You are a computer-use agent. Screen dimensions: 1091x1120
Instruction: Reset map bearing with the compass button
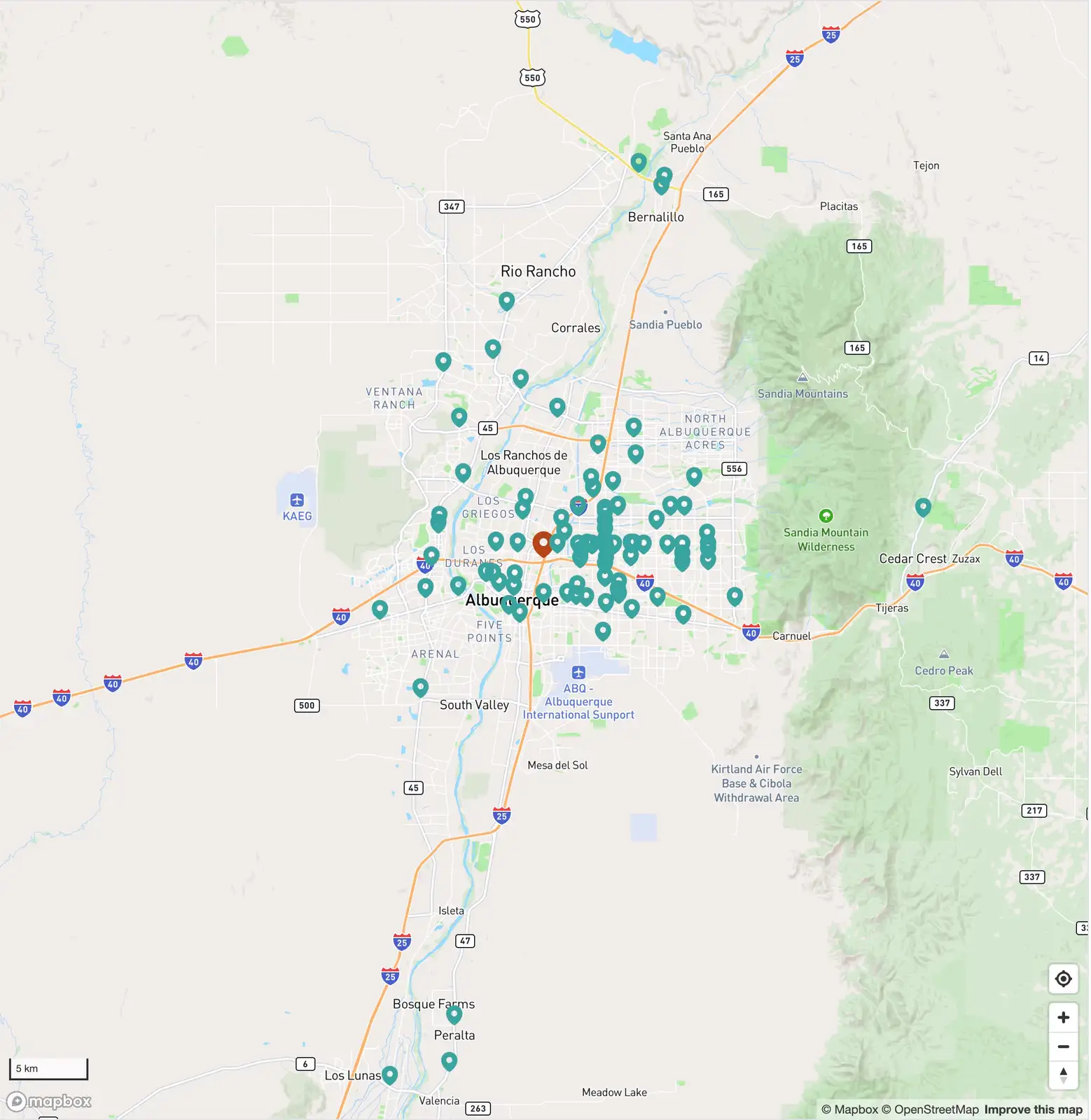(1063, 1075)
